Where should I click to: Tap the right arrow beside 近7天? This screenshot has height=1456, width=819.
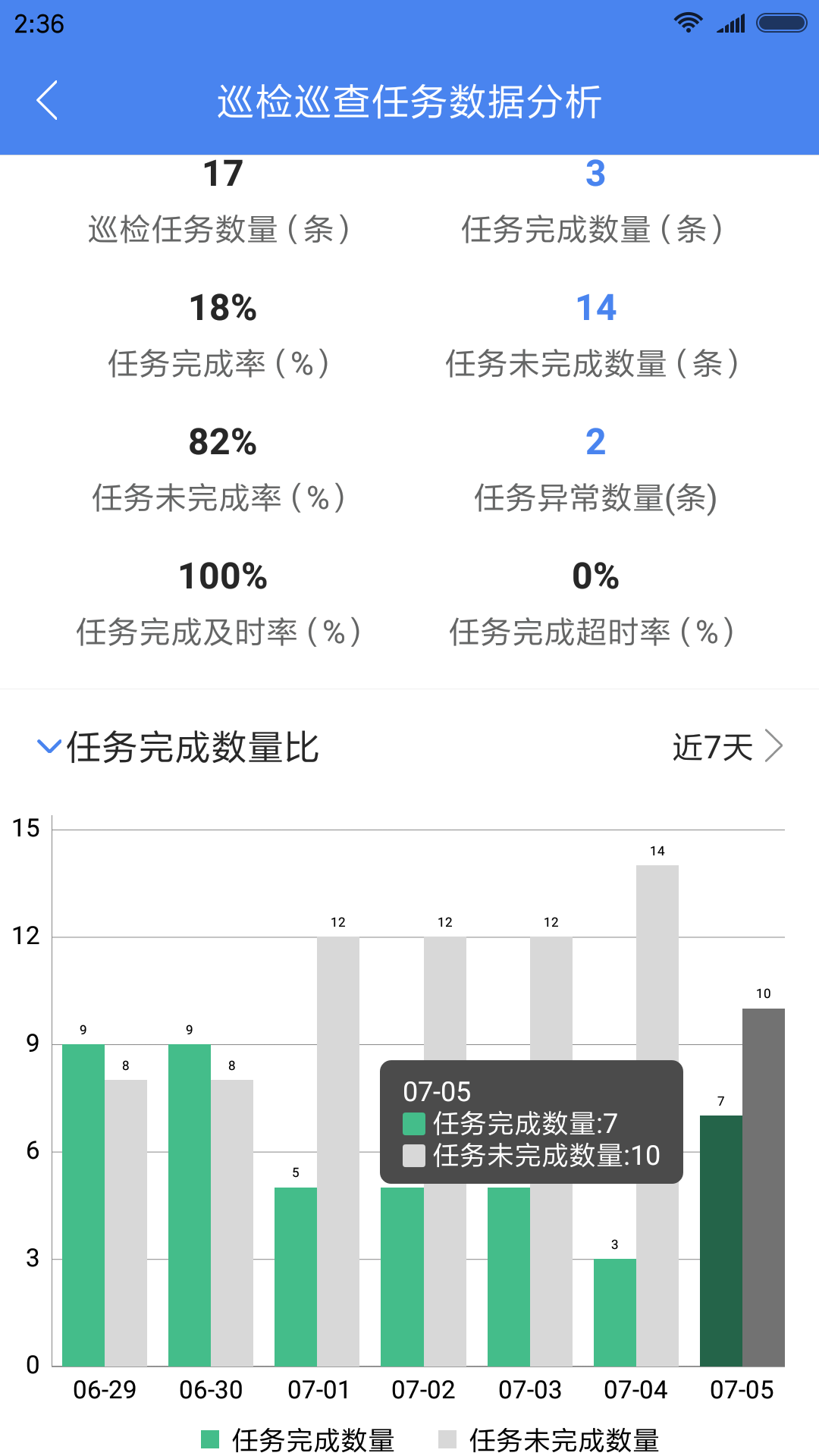click(x=775, y=745)
